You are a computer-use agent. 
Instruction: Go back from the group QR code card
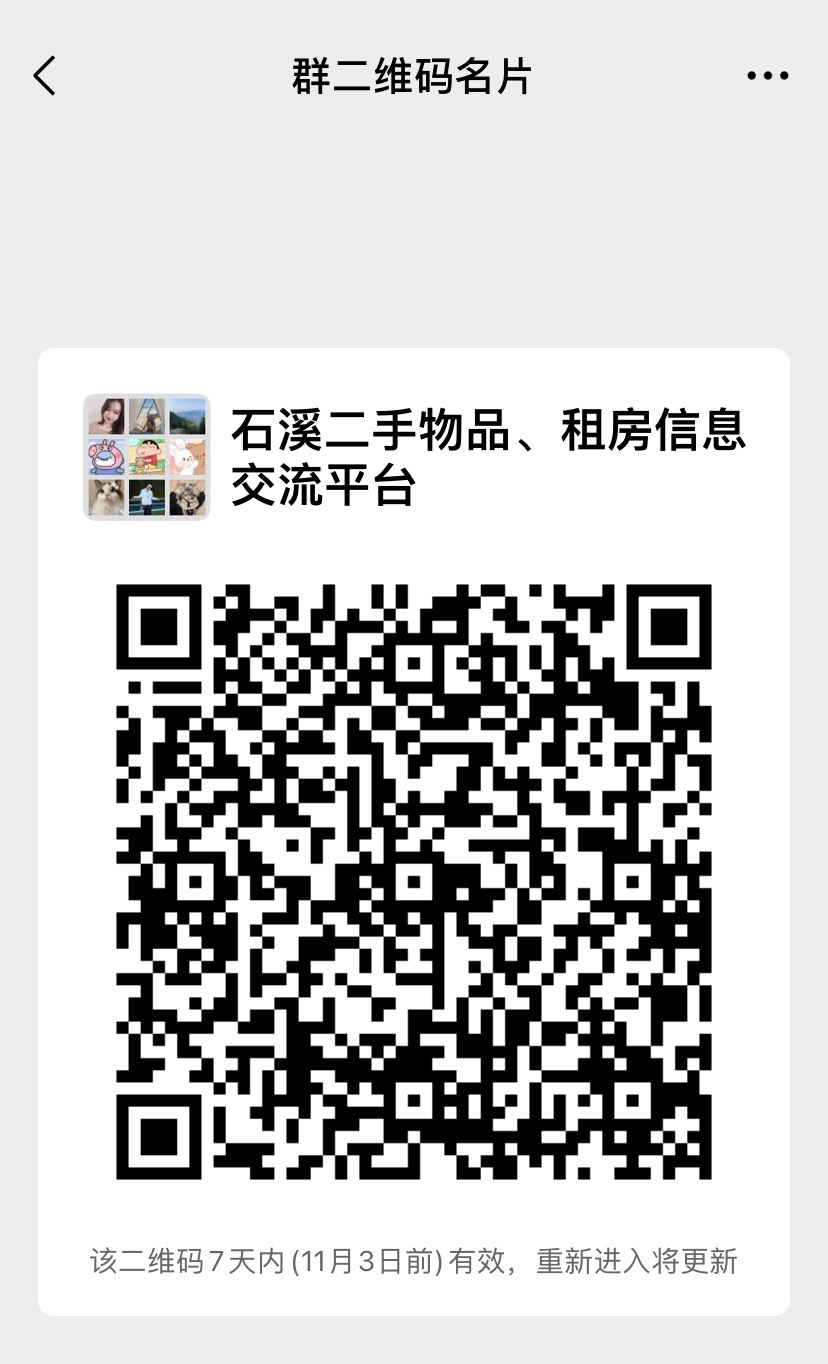click(45, 76)
